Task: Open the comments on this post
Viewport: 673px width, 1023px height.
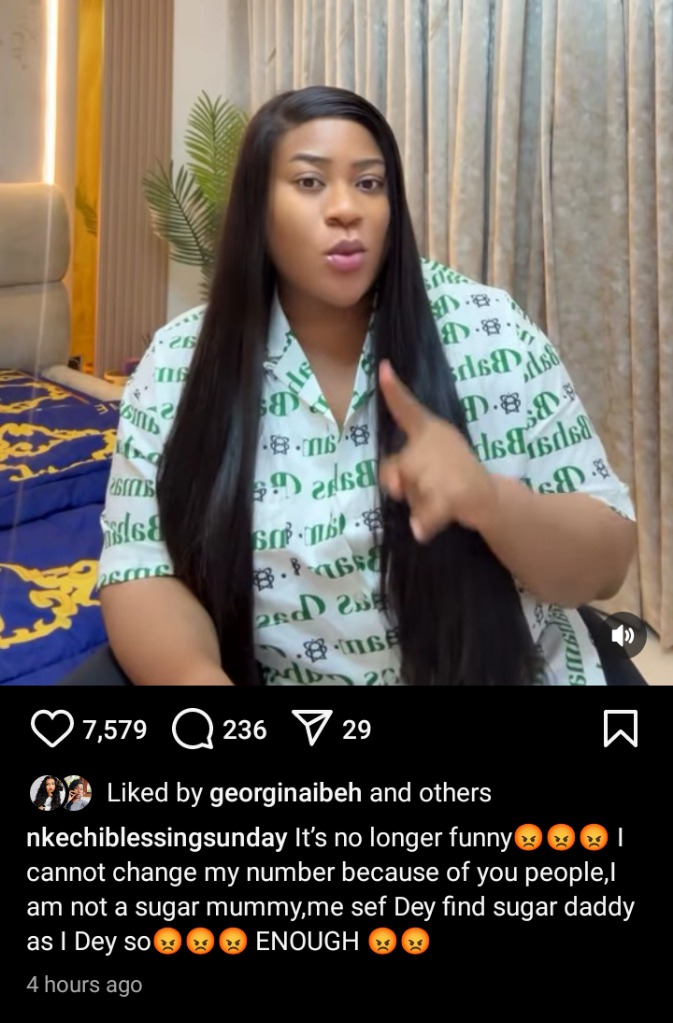Action: [192, 730]
